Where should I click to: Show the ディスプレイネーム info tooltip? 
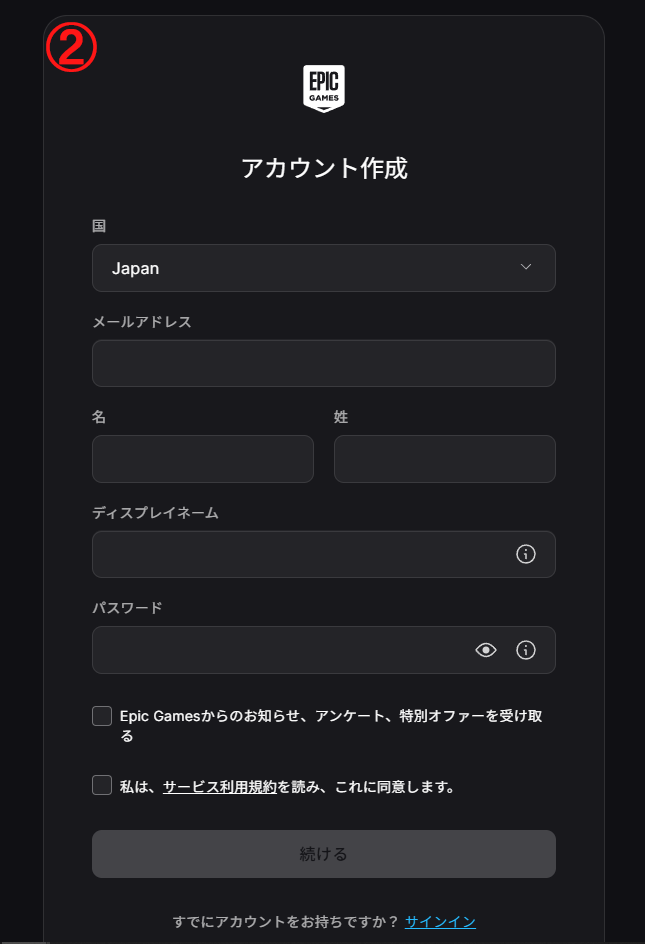(526, 554)
